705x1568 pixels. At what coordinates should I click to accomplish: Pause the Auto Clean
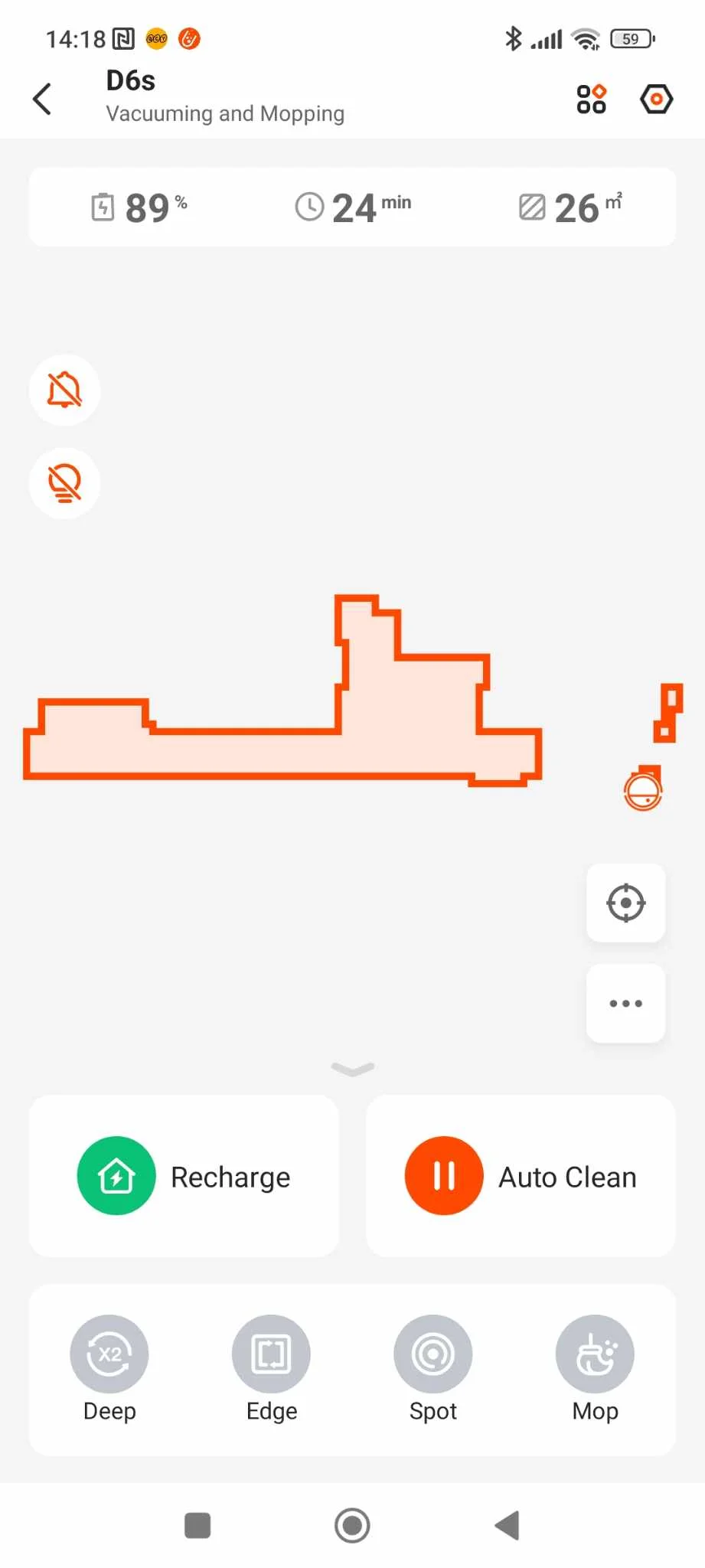click(444, 1175)
